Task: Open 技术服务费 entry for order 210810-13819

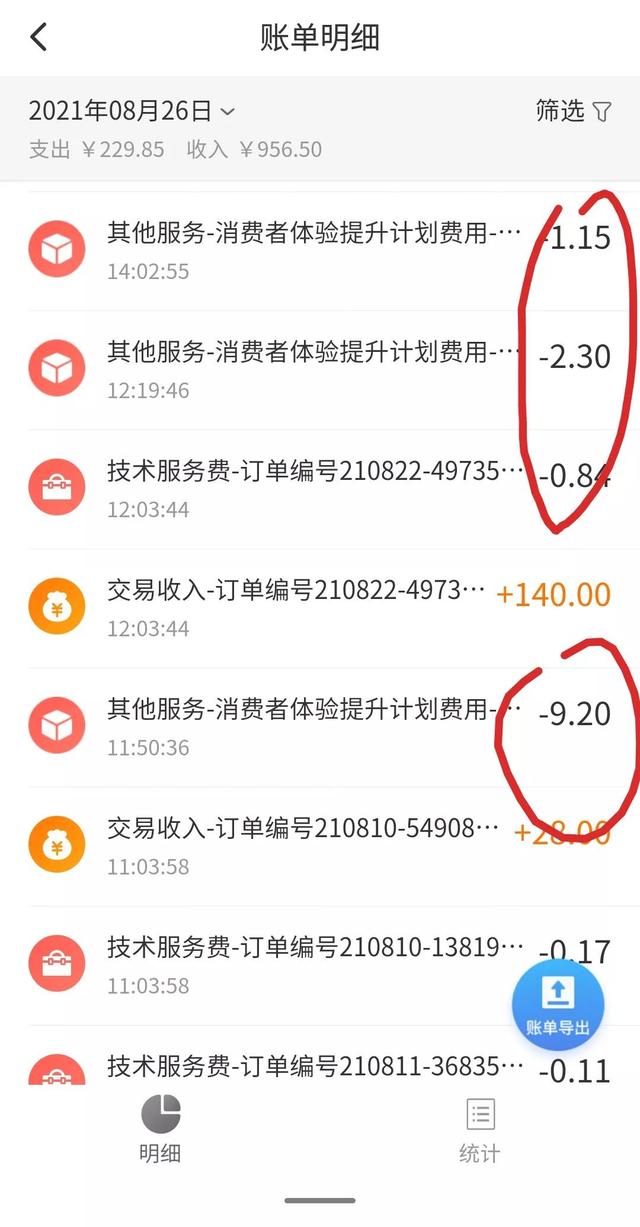Action: (x=320, y=965)
